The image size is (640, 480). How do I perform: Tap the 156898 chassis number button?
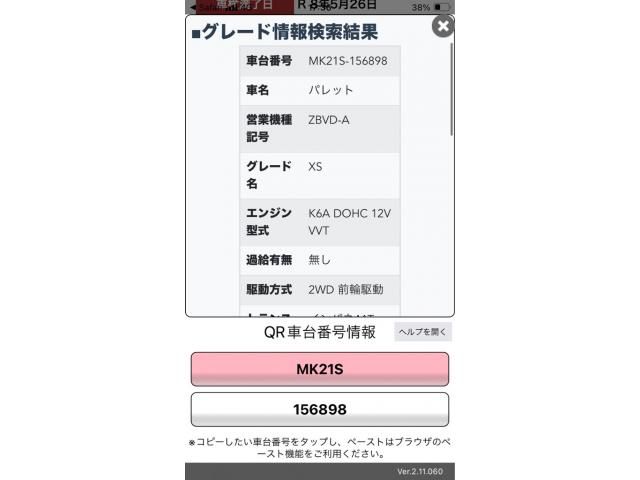(x=319, y=410)
